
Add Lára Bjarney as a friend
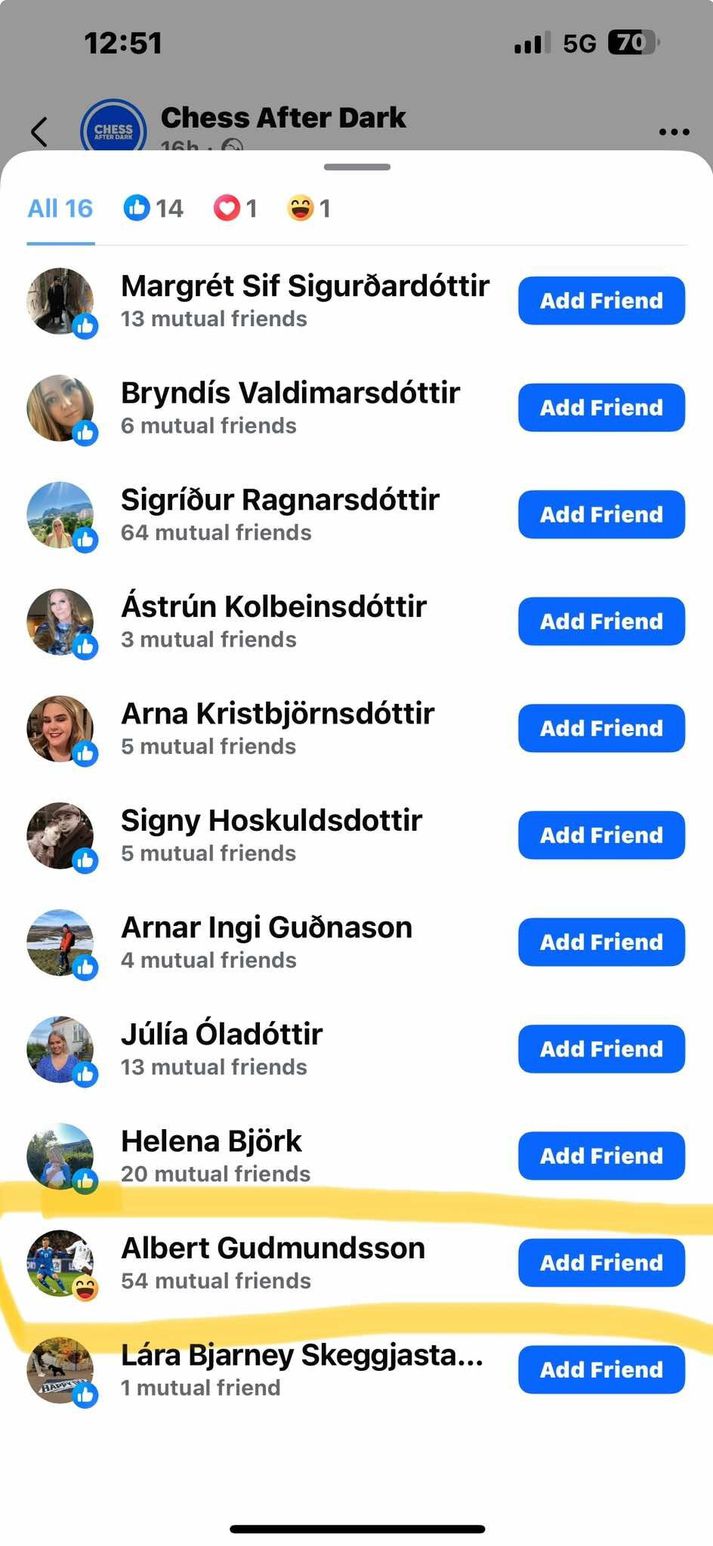(x=601, y=1371)
